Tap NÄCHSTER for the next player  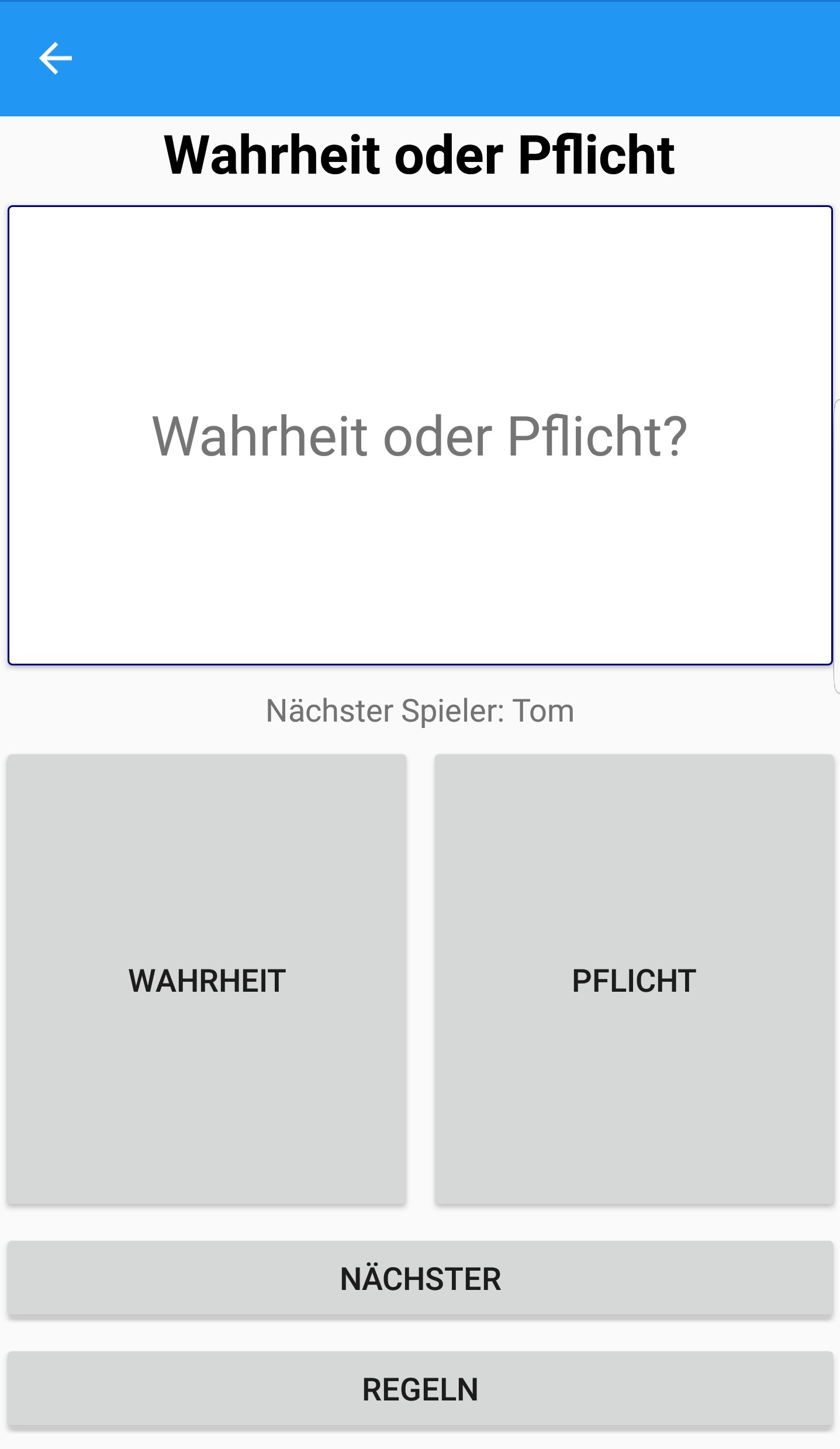(420, 1278)
